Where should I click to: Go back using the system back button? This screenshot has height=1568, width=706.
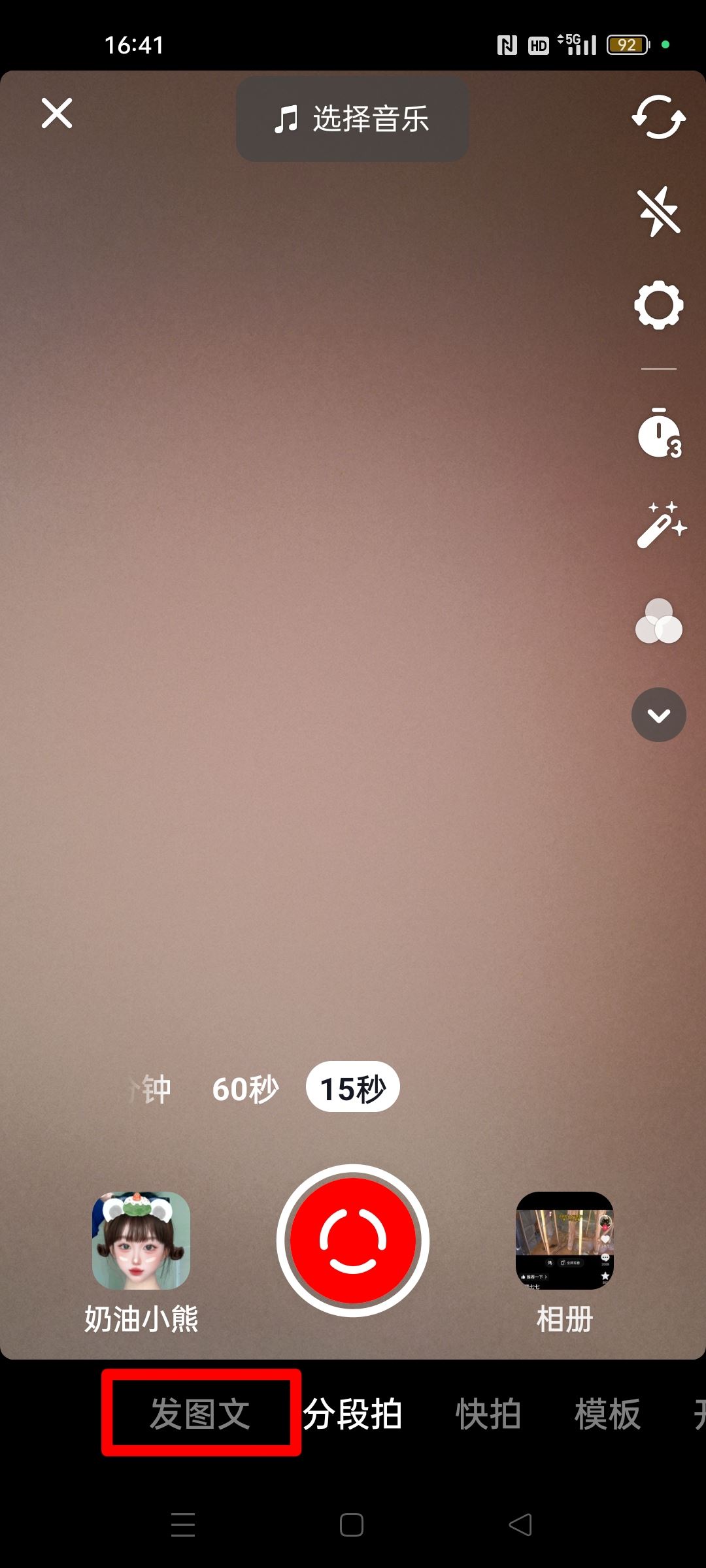click(520, 1525)
